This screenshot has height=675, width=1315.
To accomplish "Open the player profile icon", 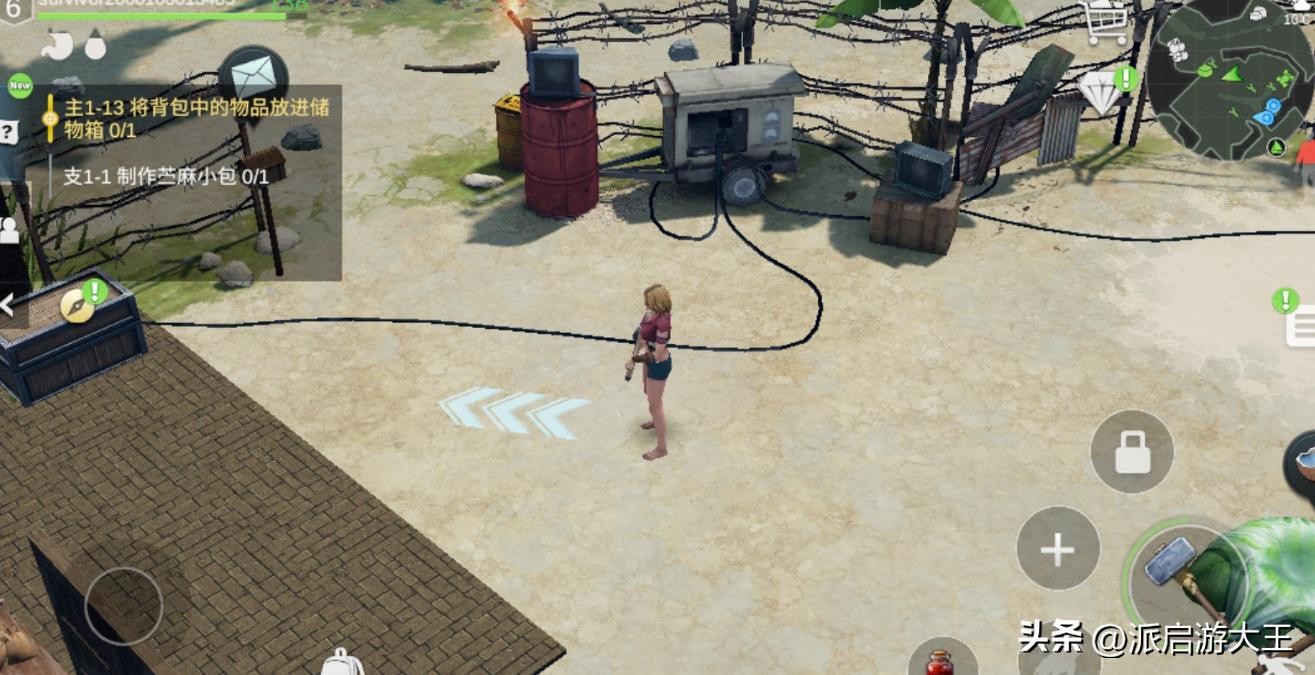I will (x=10, y=231).
